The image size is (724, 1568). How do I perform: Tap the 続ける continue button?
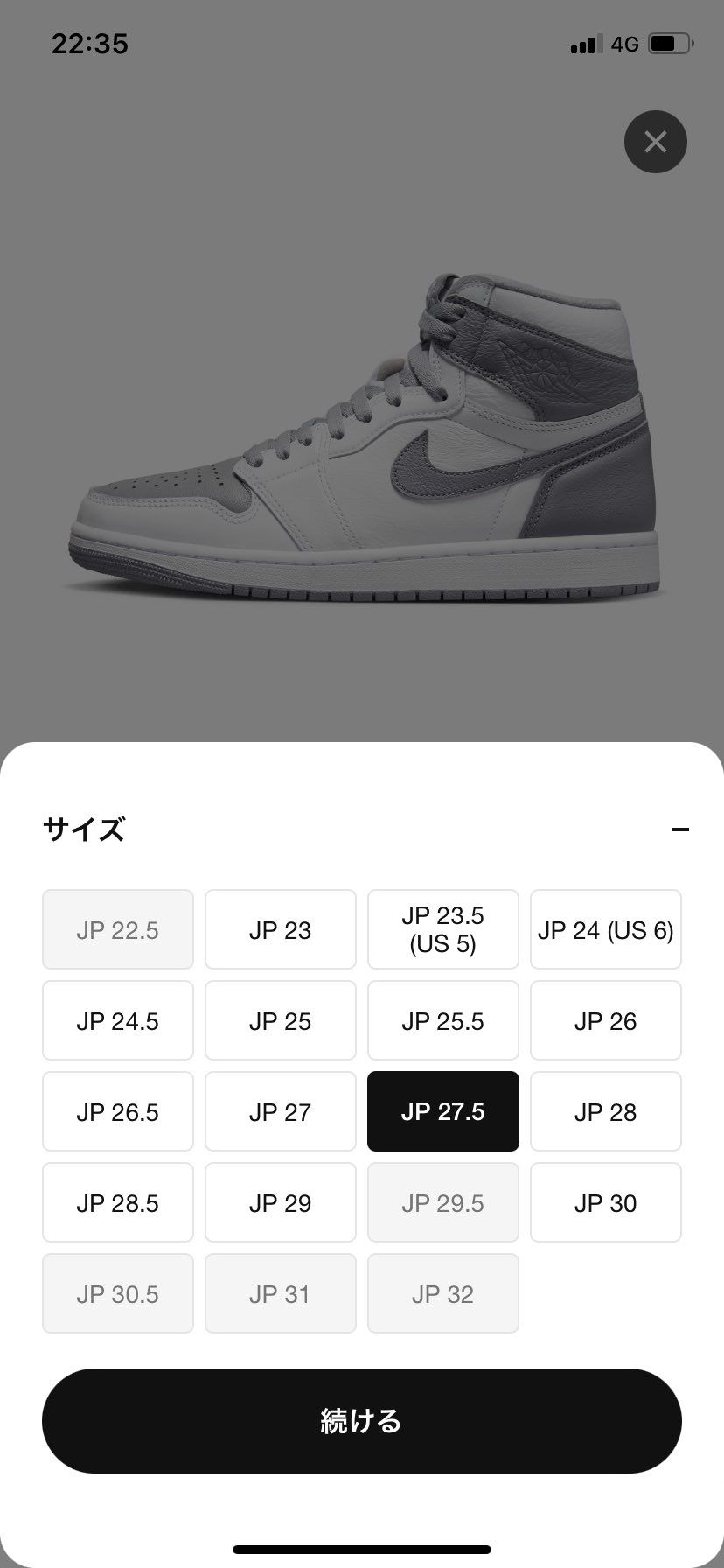361,1420
